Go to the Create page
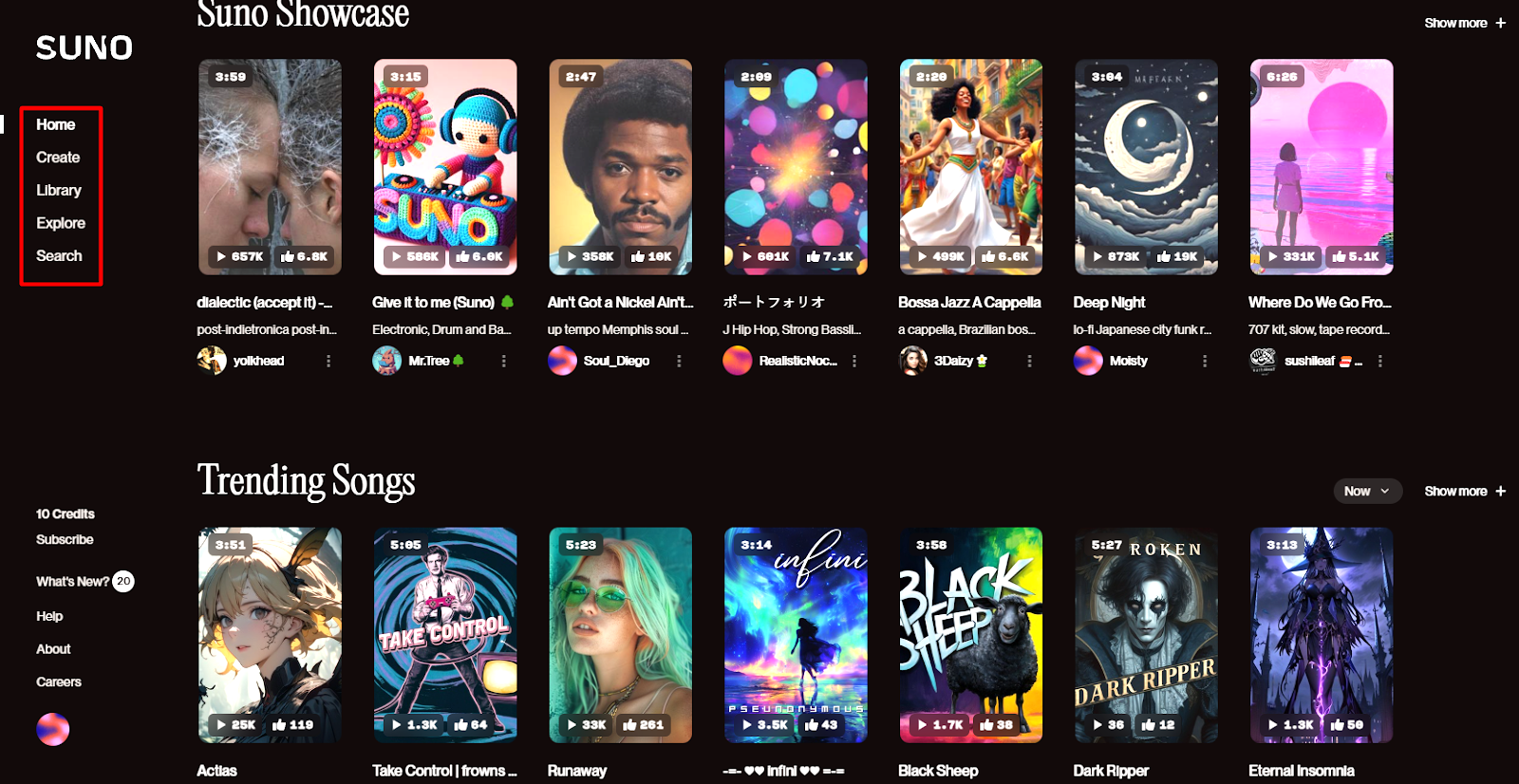The image size is (1519, 784). 58,158
